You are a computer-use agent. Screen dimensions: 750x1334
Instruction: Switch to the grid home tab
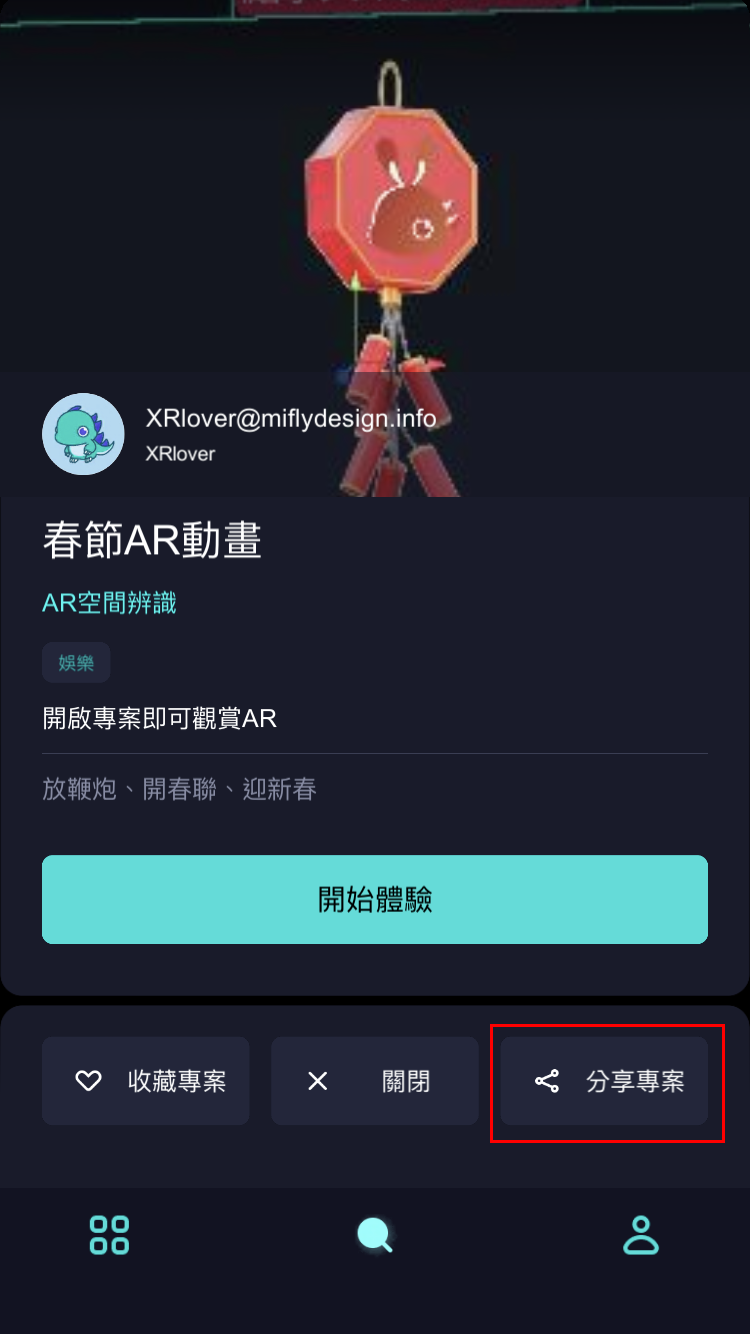point(109,1235)
